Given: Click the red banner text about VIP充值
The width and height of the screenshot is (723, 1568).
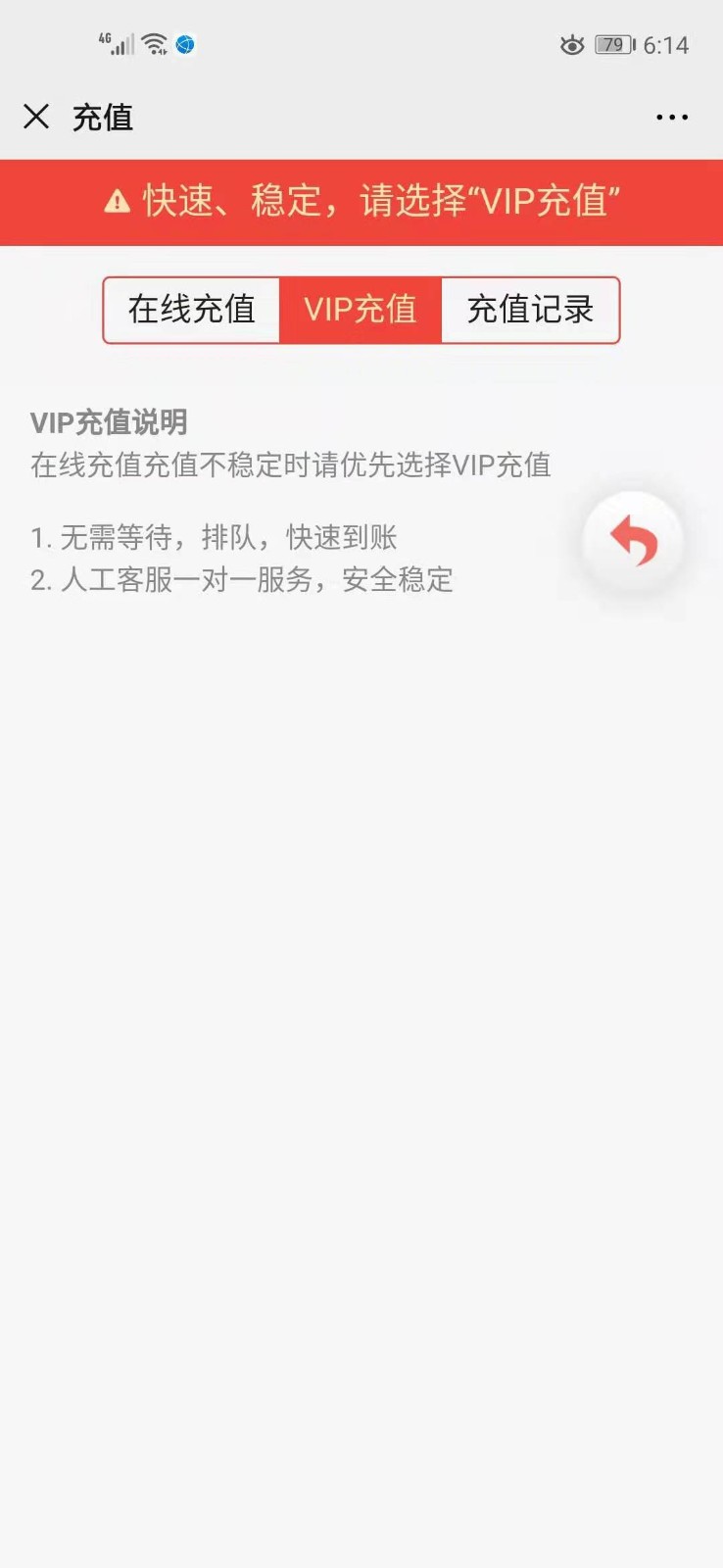Looking at the screenshot, I should coord(382,202).
